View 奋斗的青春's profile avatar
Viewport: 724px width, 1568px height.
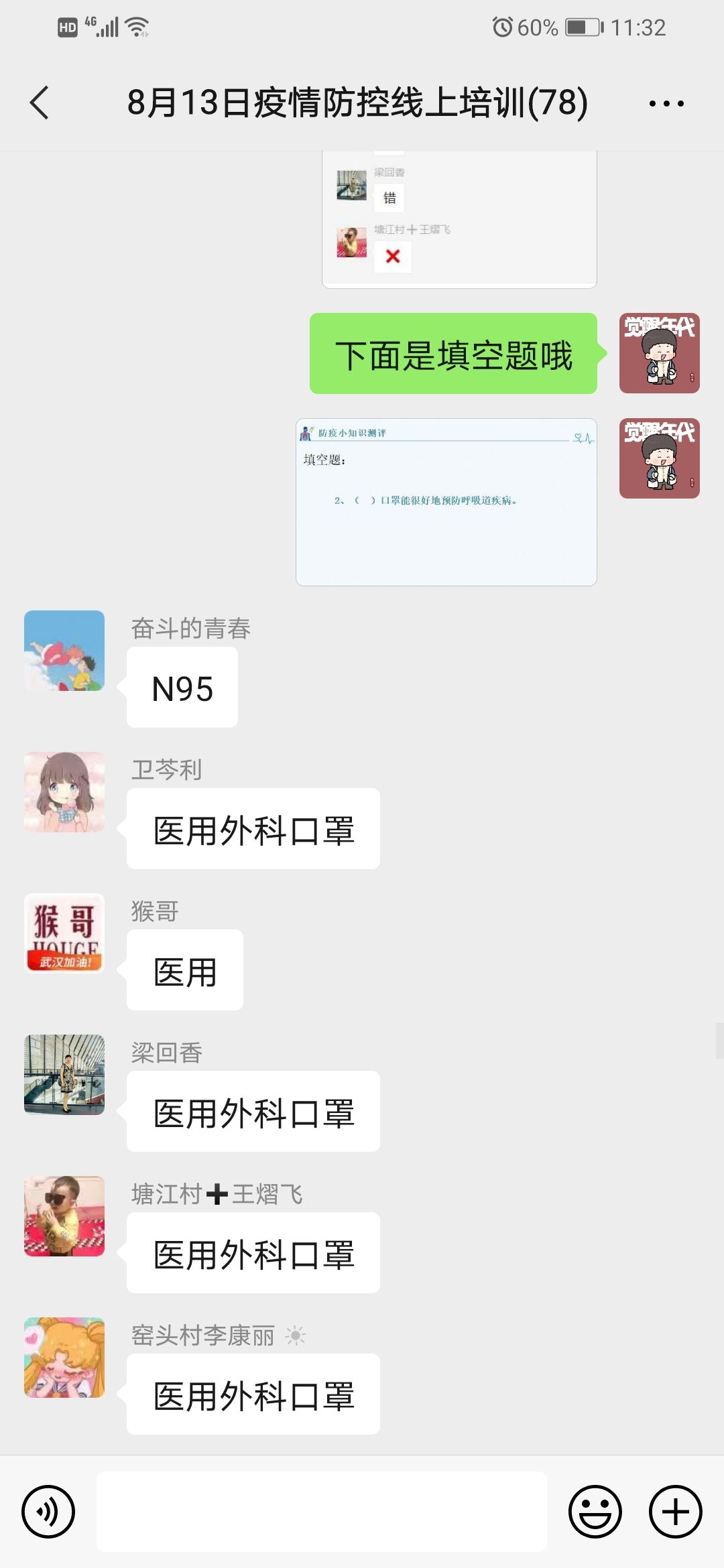click(64, 651)
